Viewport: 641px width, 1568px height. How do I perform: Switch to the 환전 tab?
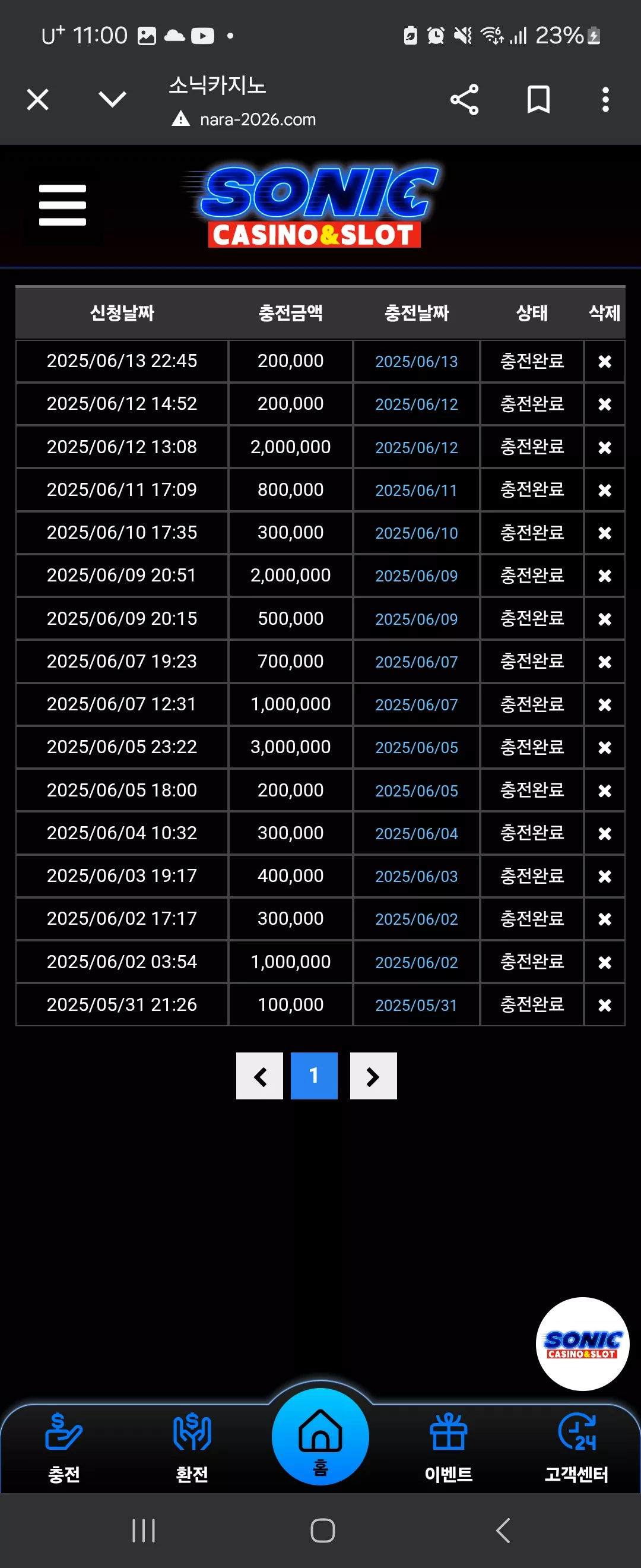pos(192,1448)
